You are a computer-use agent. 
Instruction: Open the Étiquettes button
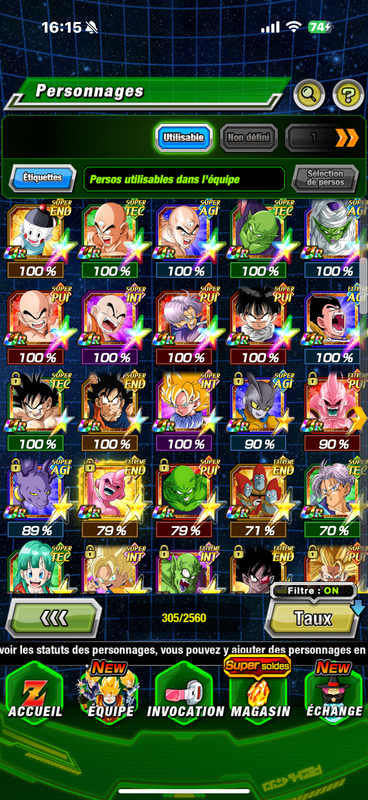tap(42, 178)
